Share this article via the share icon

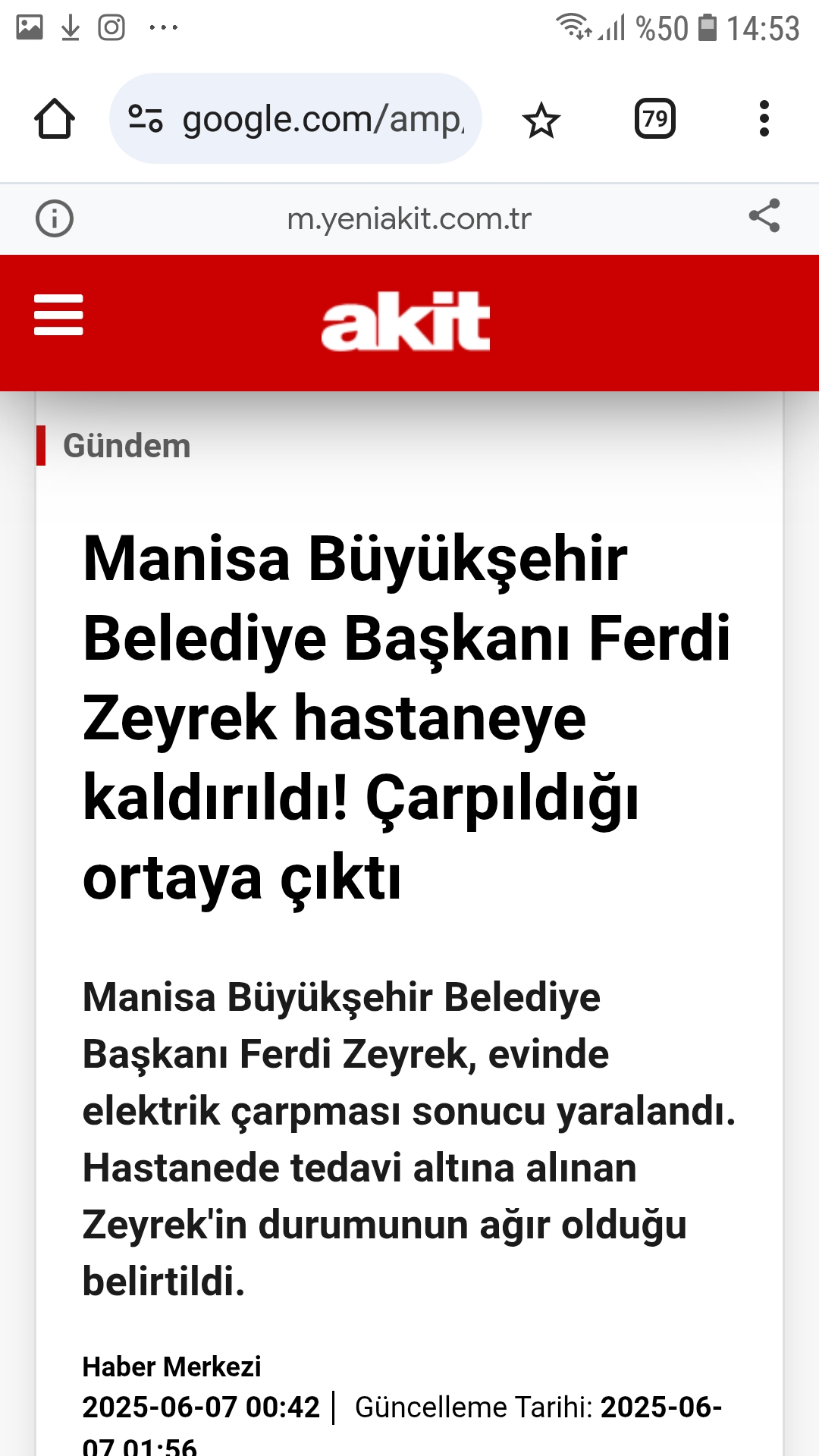coord(764,216)
